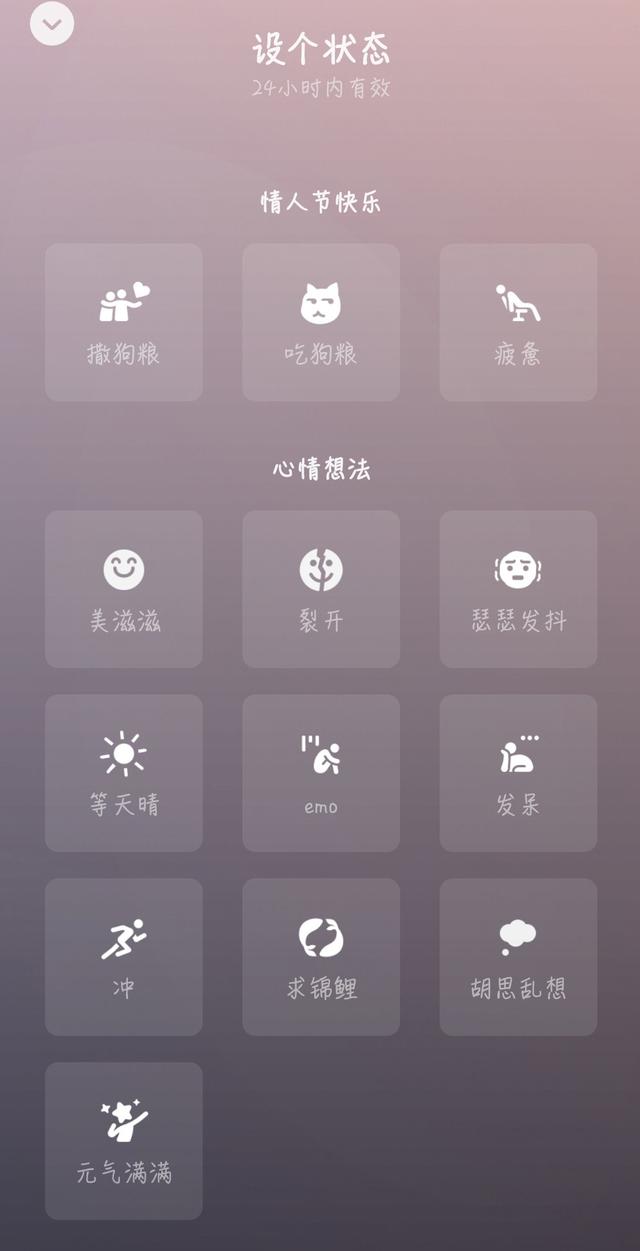This screenshot has width=640, height=1251.
Task: Select the 撒狗粮 status
Action: pos(124,322)
